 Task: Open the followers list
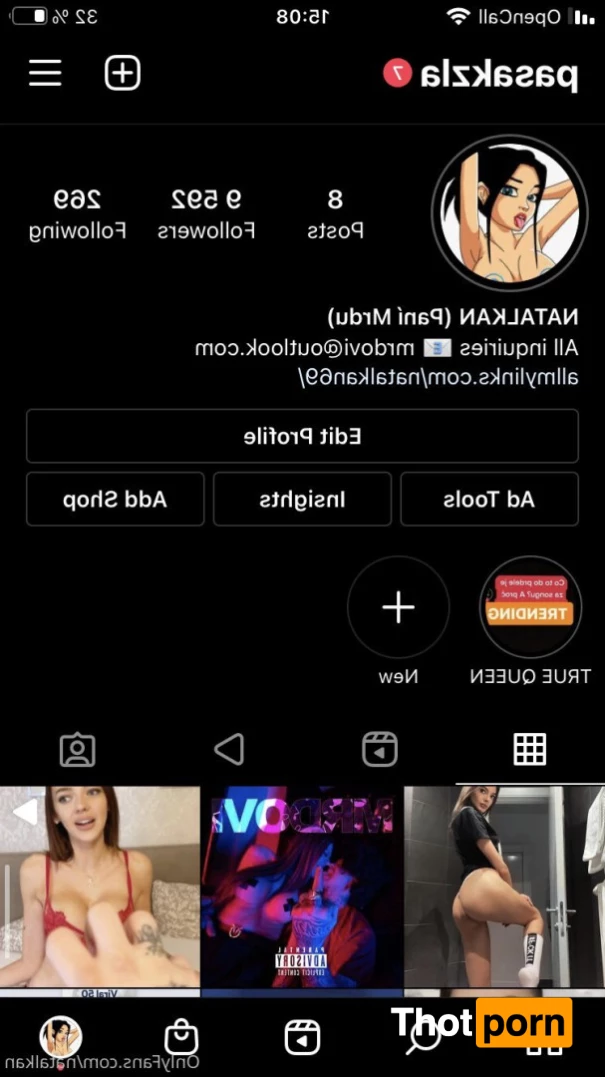point(207,214)
